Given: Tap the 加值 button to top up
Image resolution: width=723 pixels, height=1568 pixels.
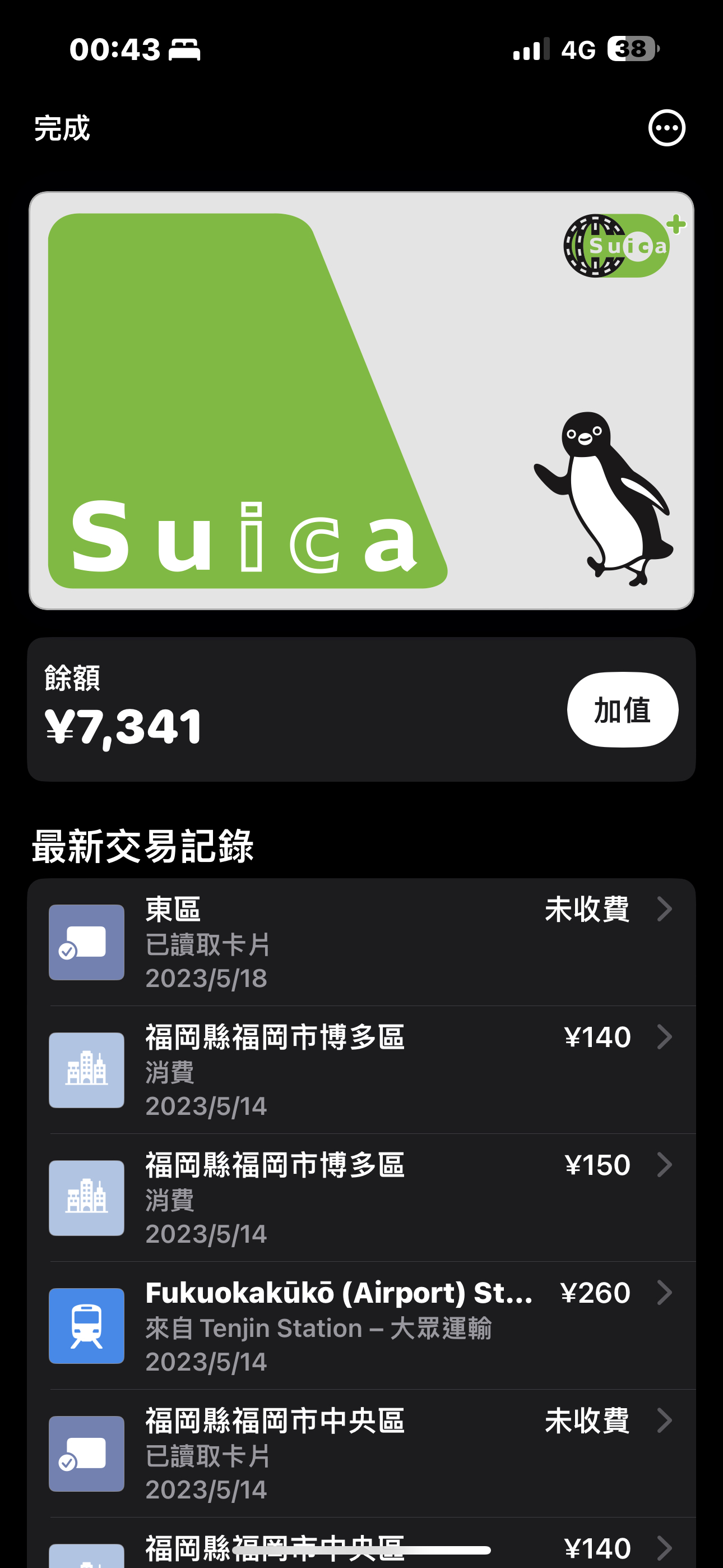Looking at the screenshot, I should [622, 709].
